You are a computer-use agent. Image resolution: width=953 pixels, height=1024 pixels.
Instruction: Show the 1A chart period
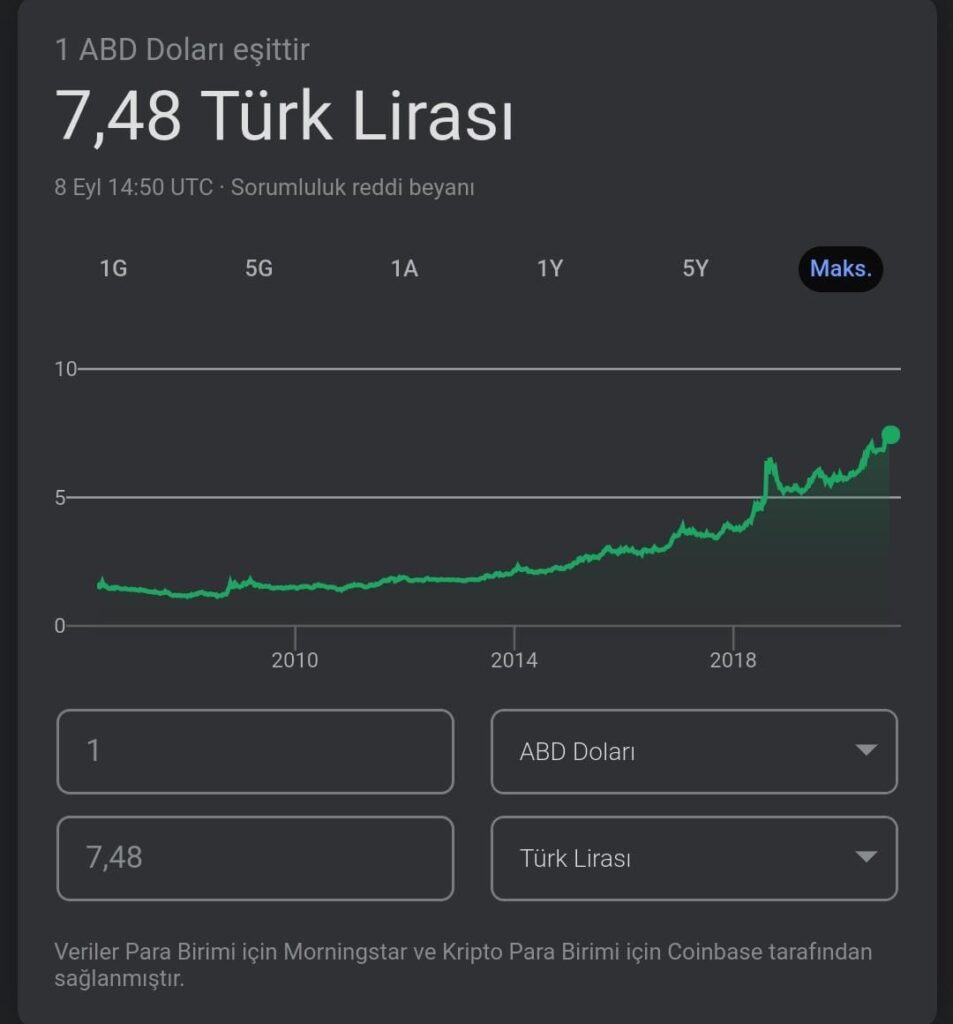(x=404, y=269)
